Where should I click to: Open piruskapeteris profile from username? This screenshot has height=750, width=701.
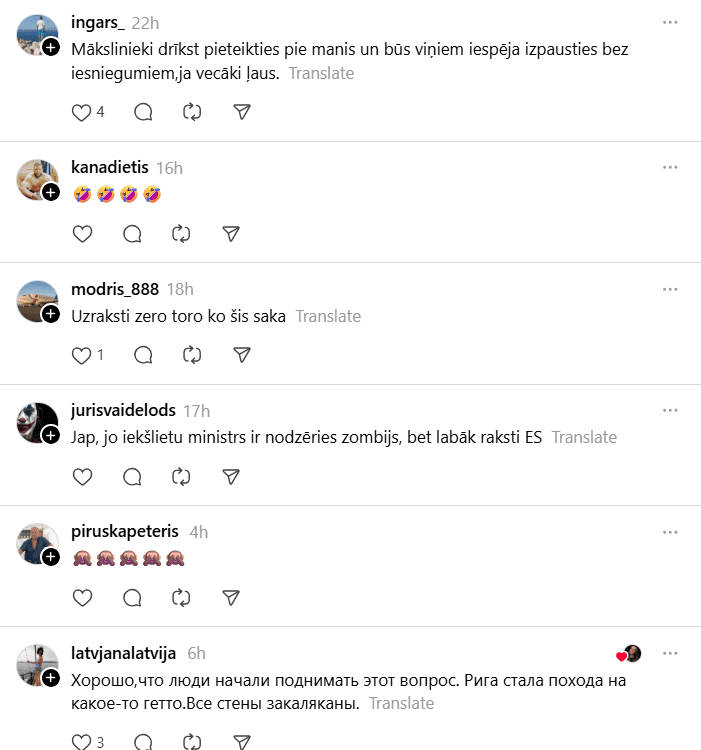125,531
